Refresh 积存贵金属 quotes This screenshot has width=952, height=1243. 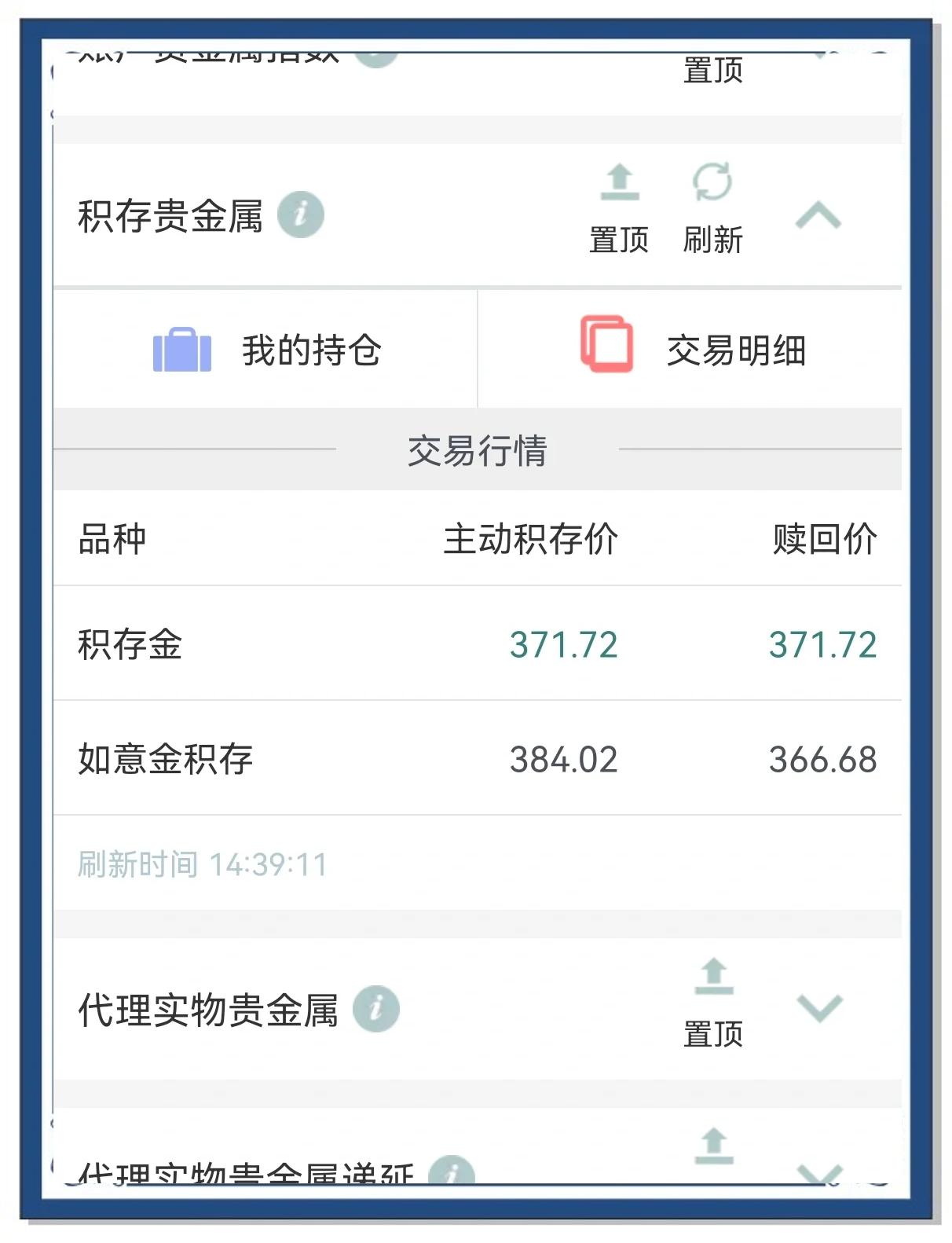(x=712, y=208)
